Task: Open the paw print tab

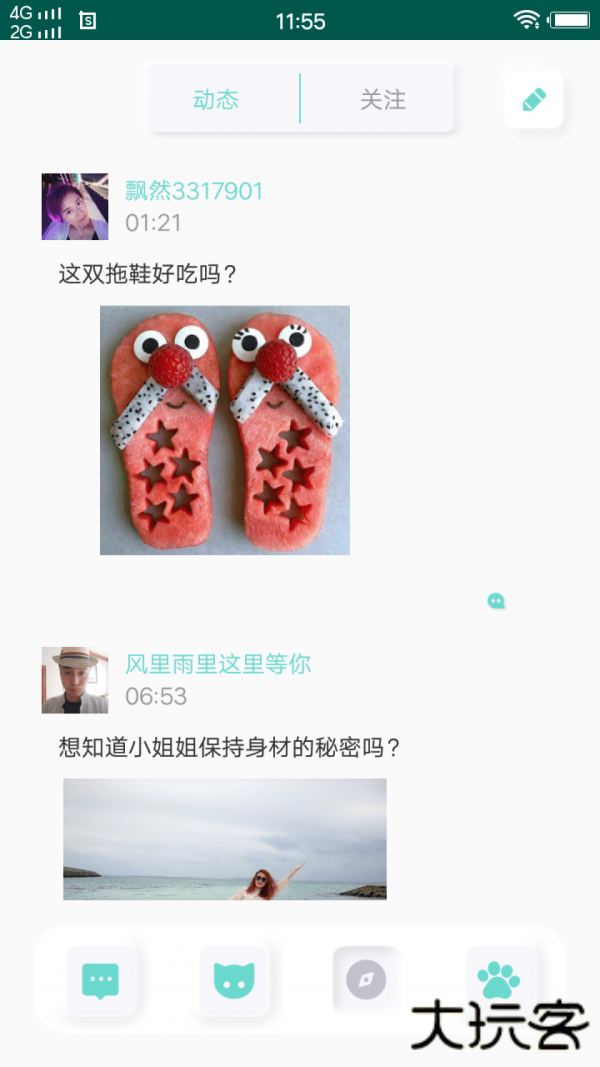Action: pos(499,980)
